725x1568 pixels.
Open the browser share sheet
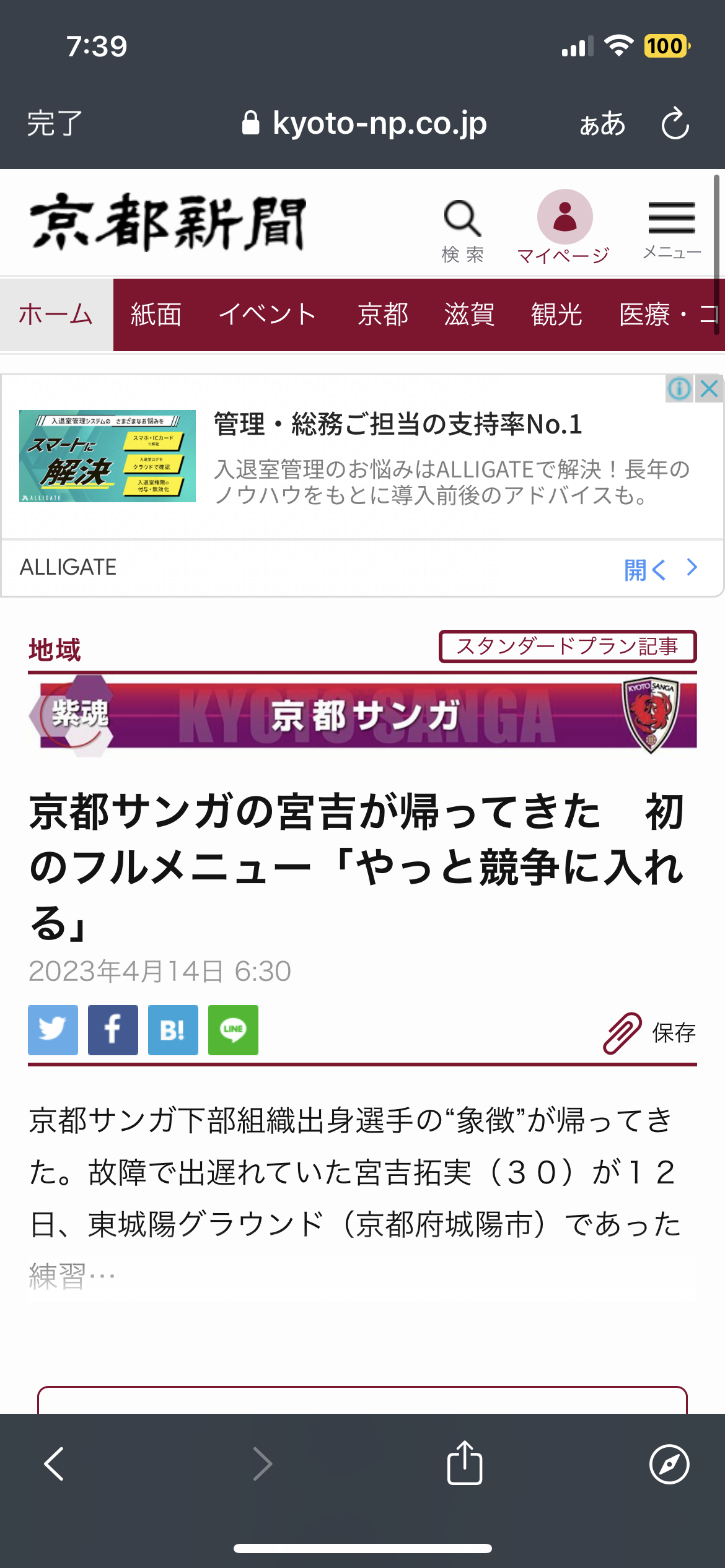[465, 1463]
